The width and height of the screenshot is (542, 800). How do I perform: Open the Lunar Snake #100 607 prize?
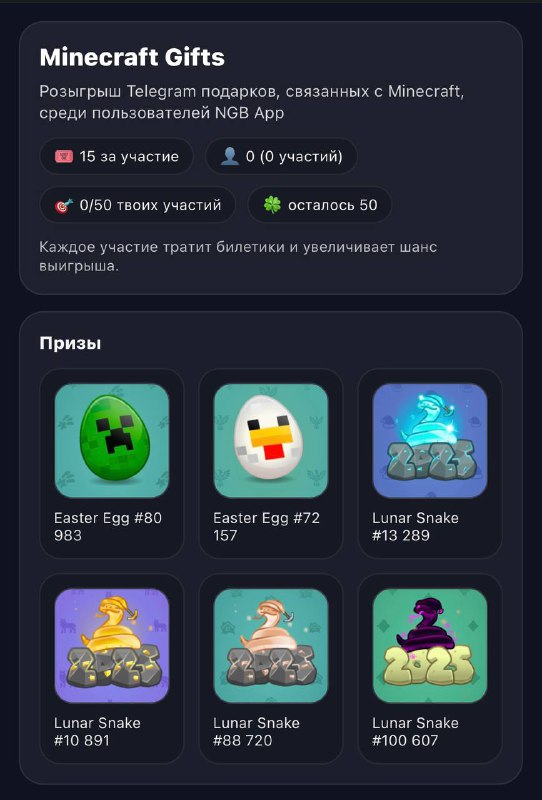click(x=430, y=668)
